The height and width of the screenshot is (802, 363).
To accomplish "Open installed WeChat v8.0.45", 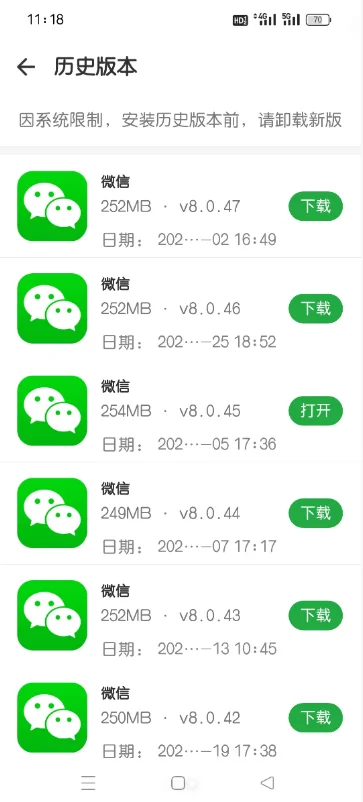I will pyautogui.click(x=315, y=411).
